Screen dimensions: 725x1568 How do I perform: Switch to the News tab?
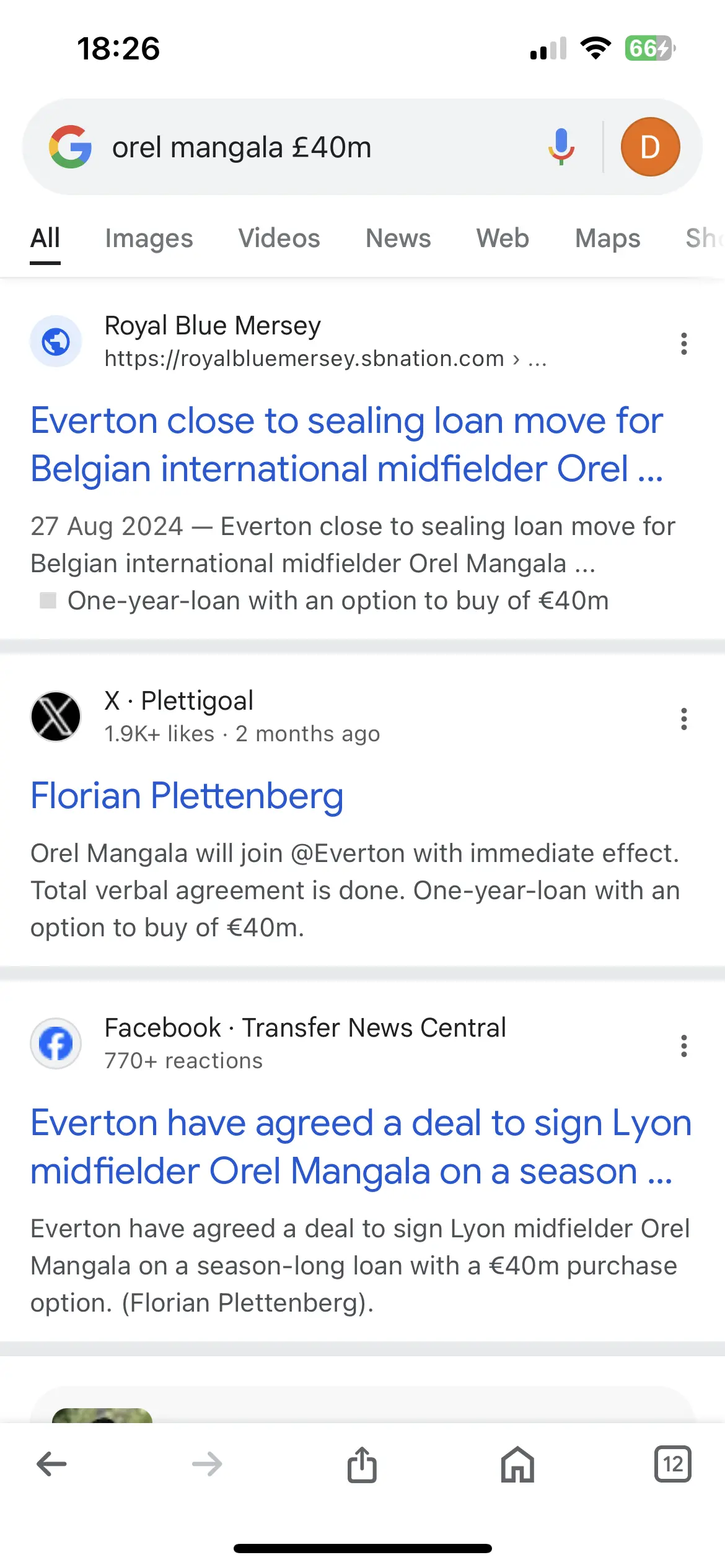(398, 238)
